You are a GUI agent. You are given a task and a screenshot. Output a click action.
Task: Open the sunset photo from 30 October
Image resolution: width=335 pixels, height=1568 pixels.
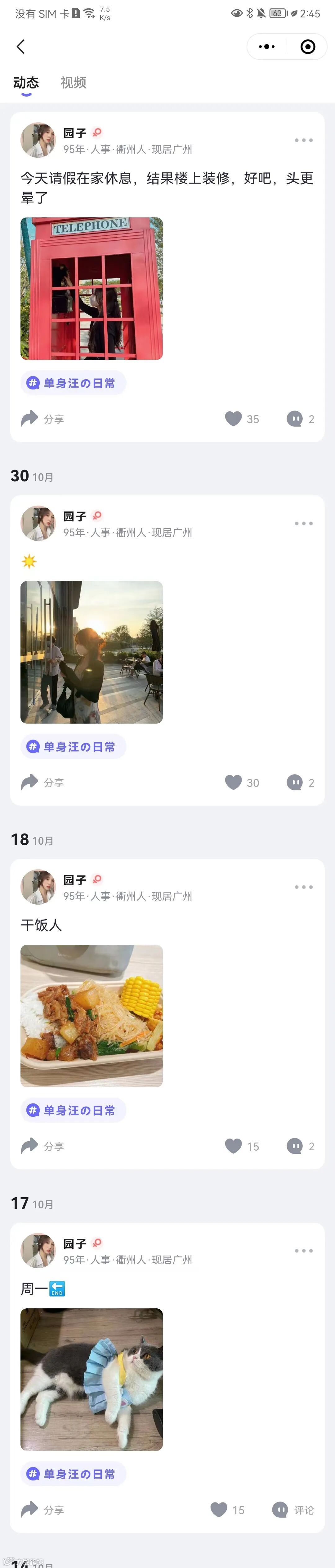92,652
